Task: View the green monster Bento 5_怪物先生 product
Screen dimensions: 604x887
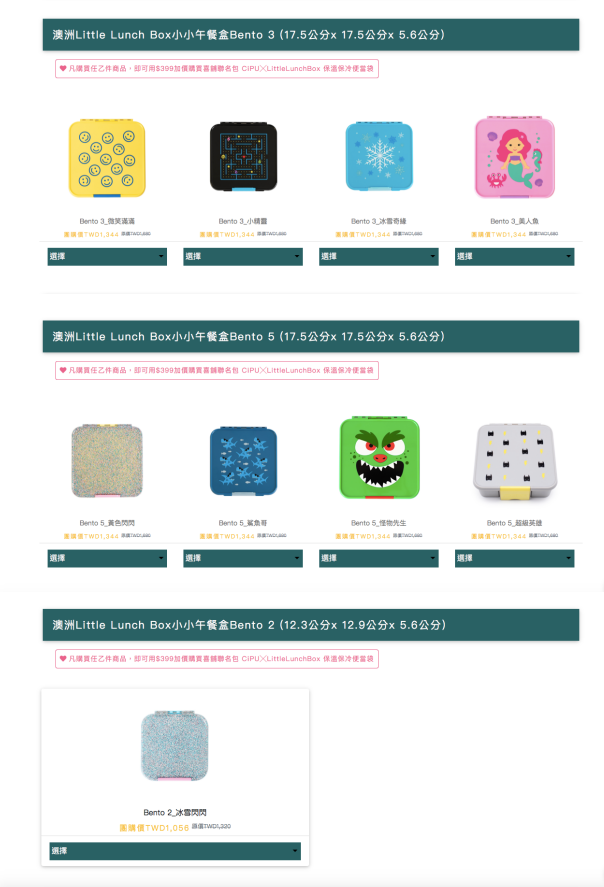Action: tap(378, 459)
